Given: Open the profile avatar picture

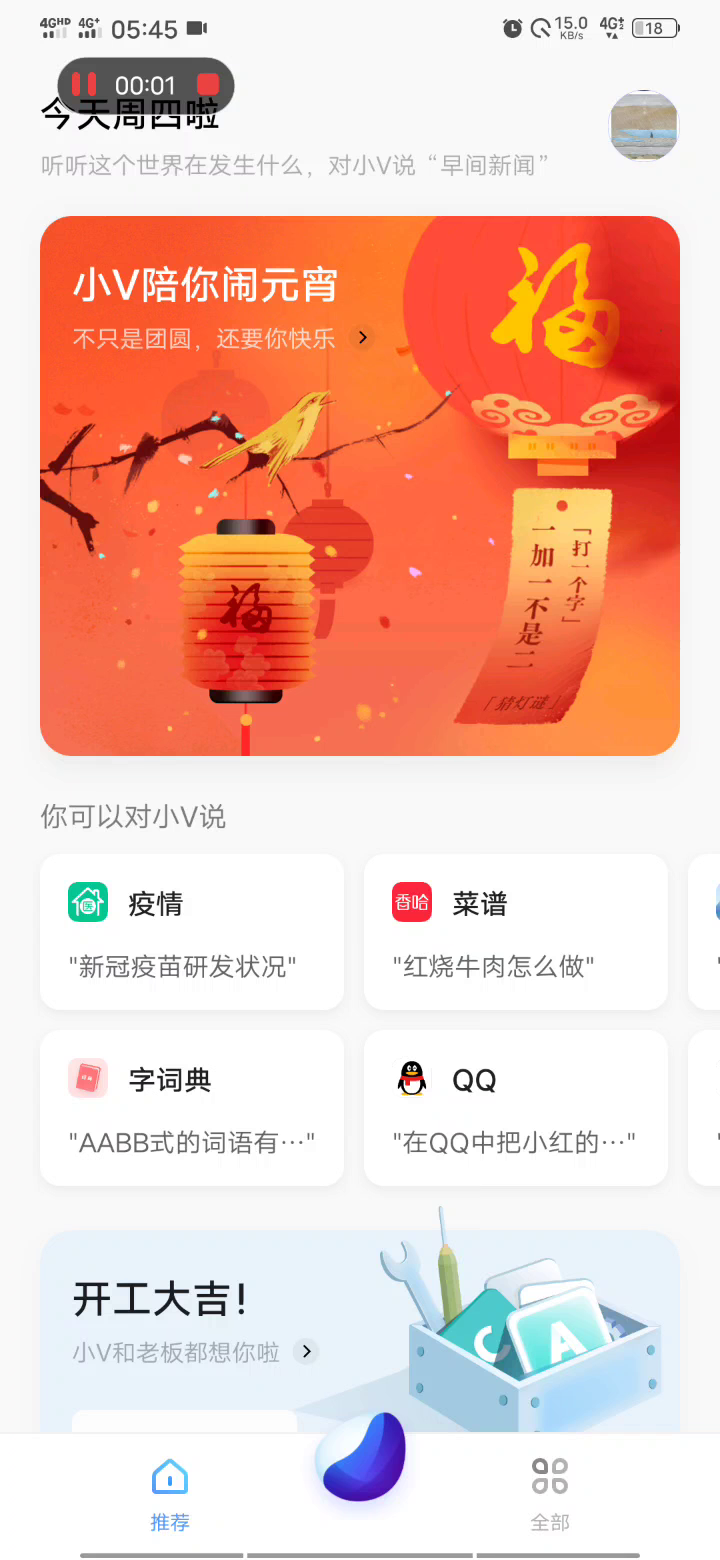Looking at the screenshot, I should [644, 125].
